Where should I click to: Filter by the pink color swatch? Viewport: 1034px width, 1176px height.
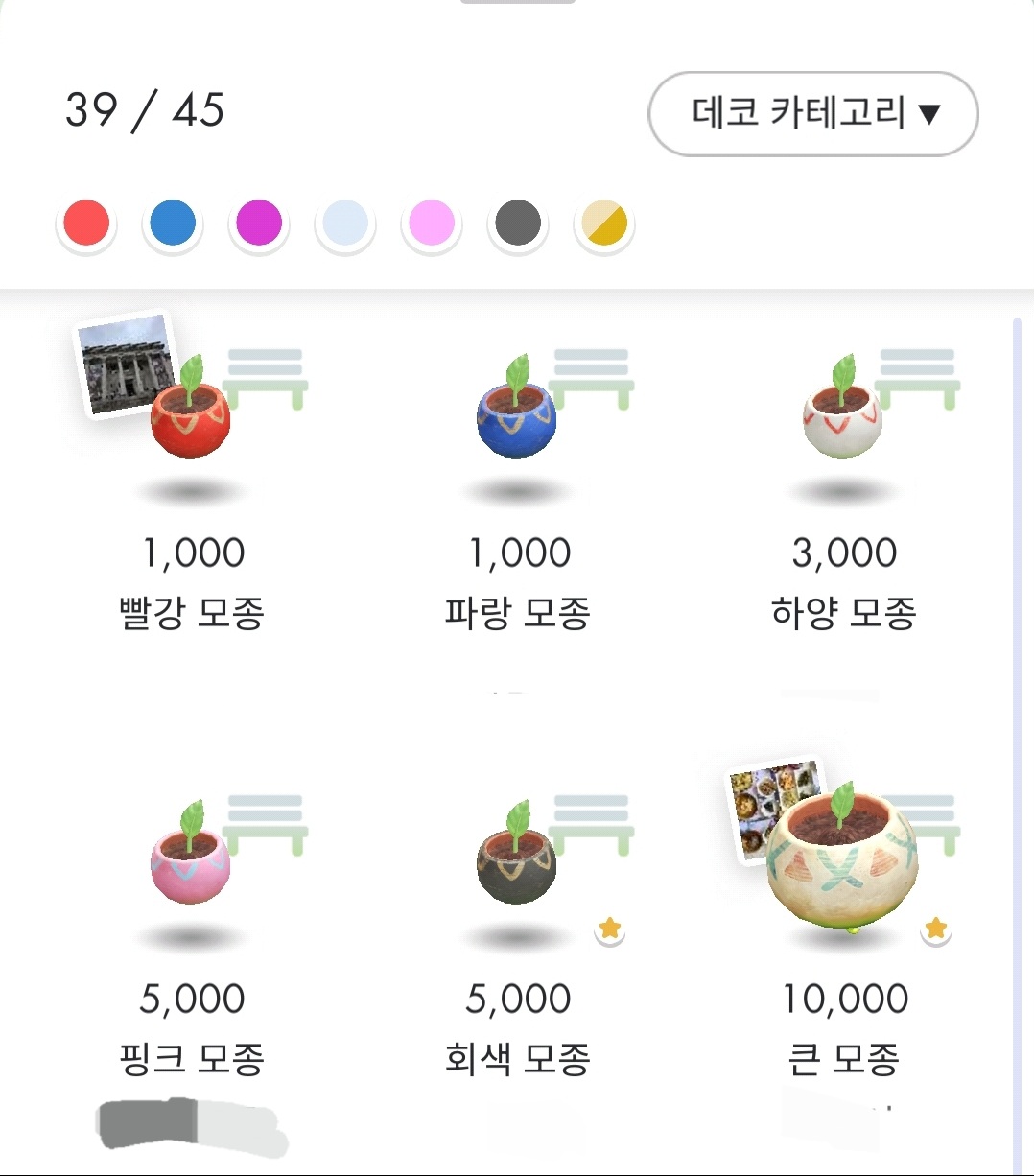[x=432, y=224]
